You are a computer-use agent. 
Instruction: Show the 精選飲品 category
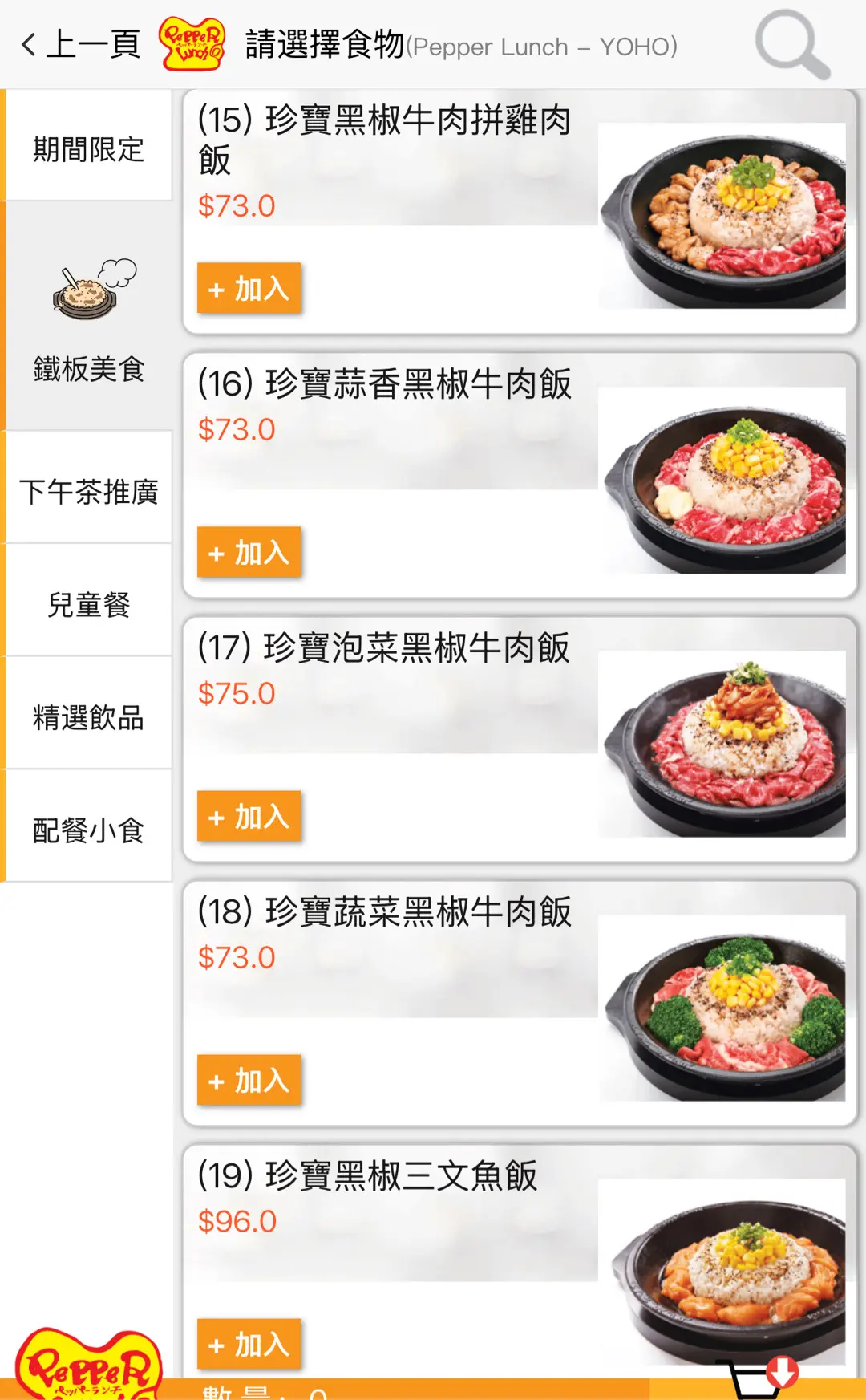pyautogui.click(x=88, y=717)
